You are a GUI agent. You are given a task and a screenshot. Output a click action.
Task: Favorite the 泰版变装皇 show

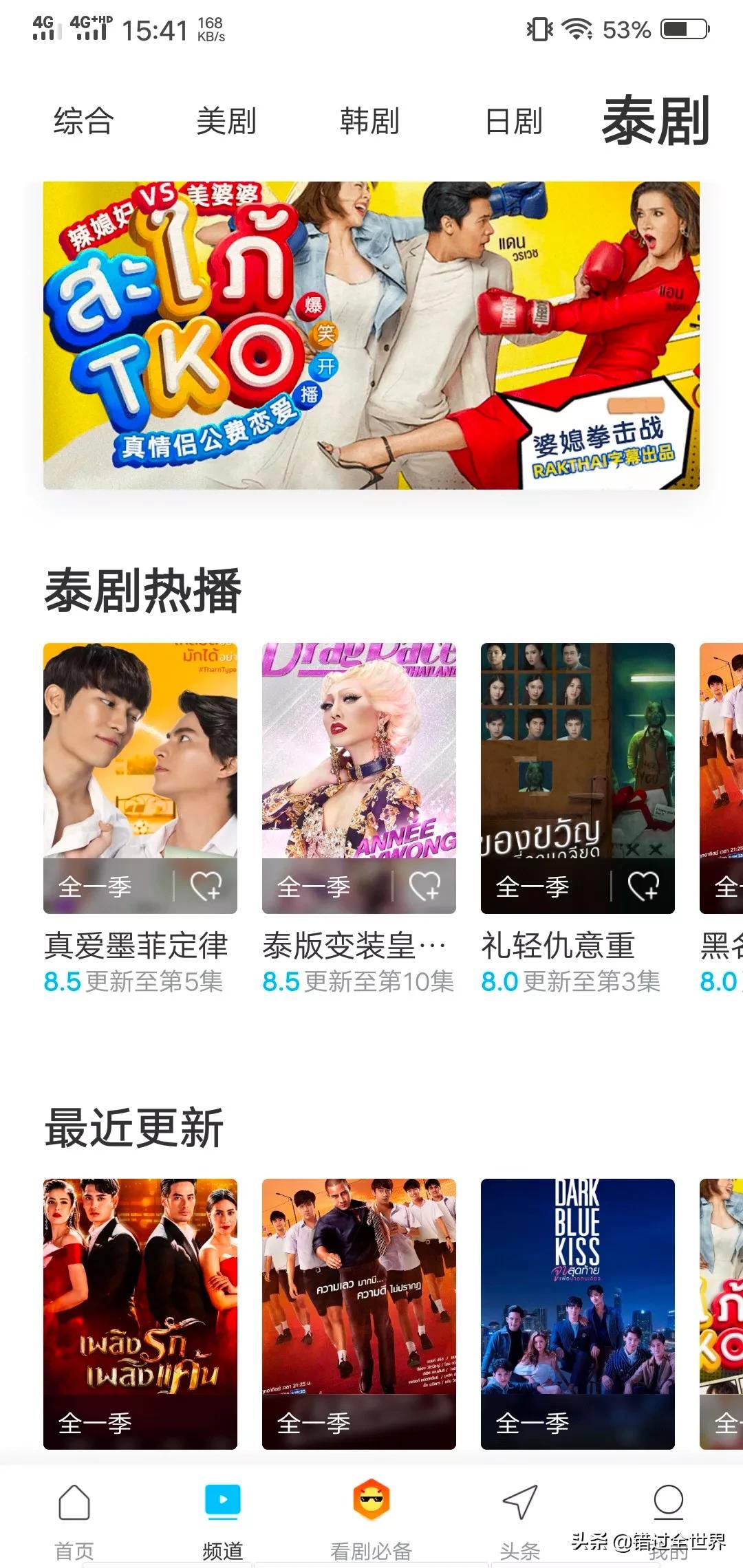pos(424,886)
